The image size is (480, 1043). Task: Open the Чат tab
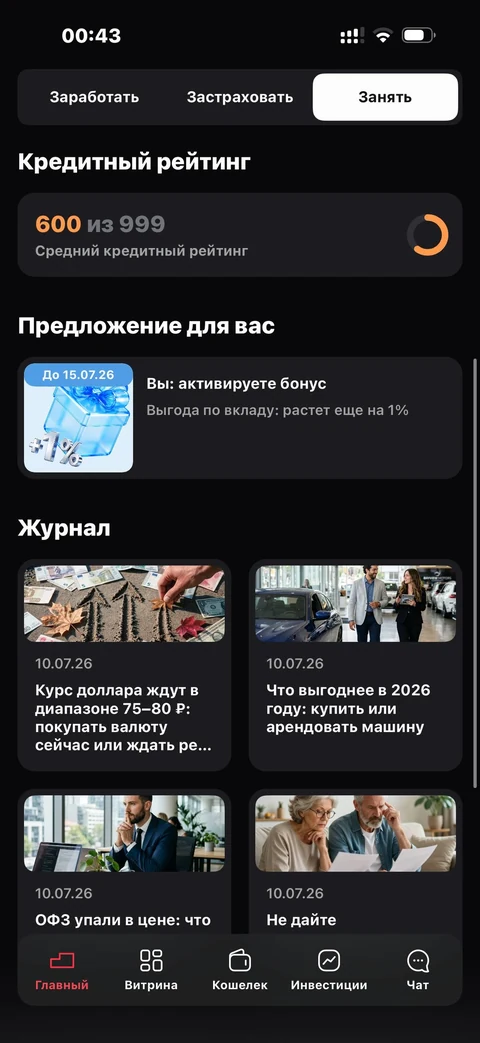[418, 970]
